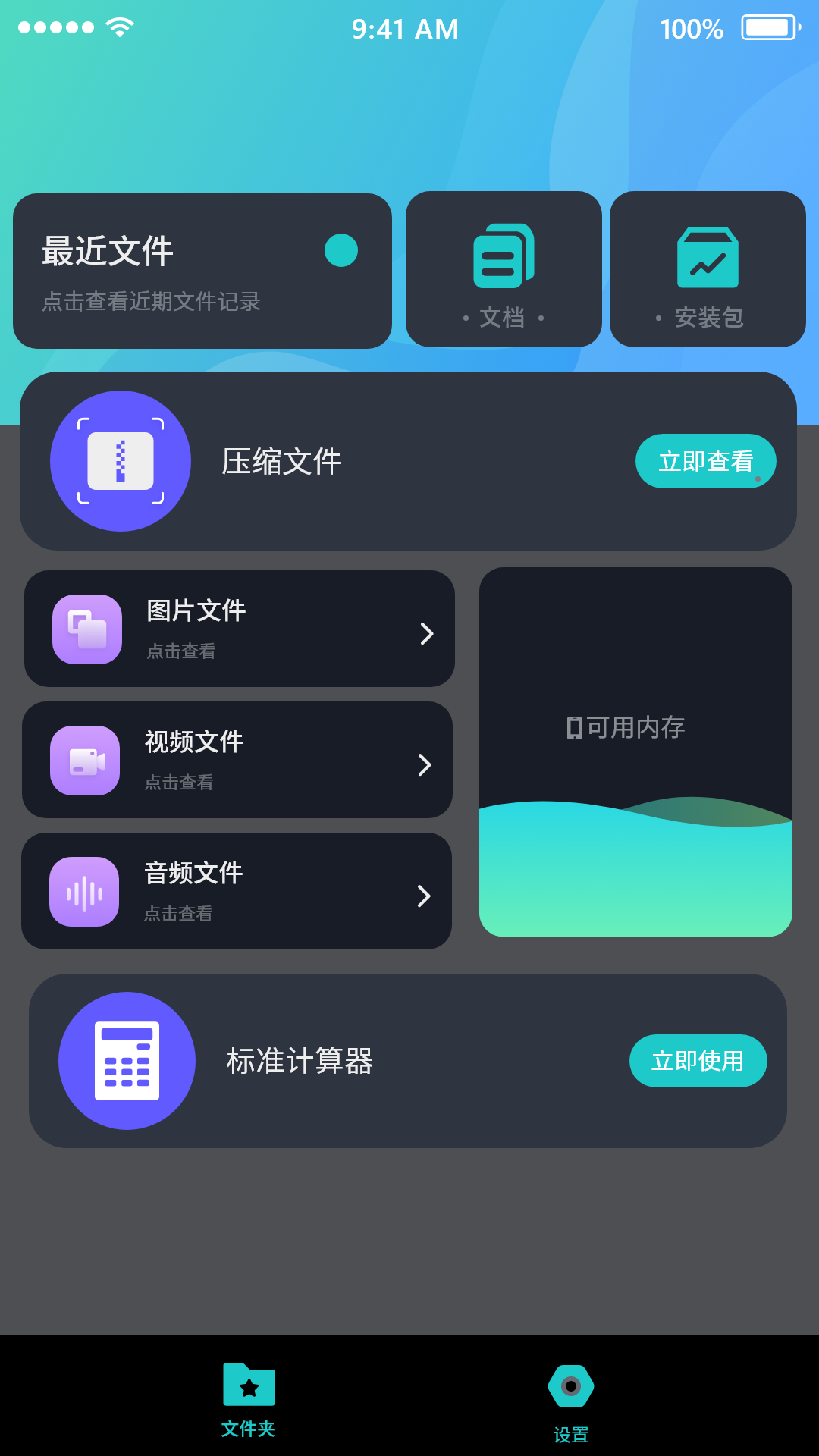Image resolution: width=819 pixels, height=1456 pixels.
Task: Select the 视频文件 video camera icon
Action: [x=84, y=760]
